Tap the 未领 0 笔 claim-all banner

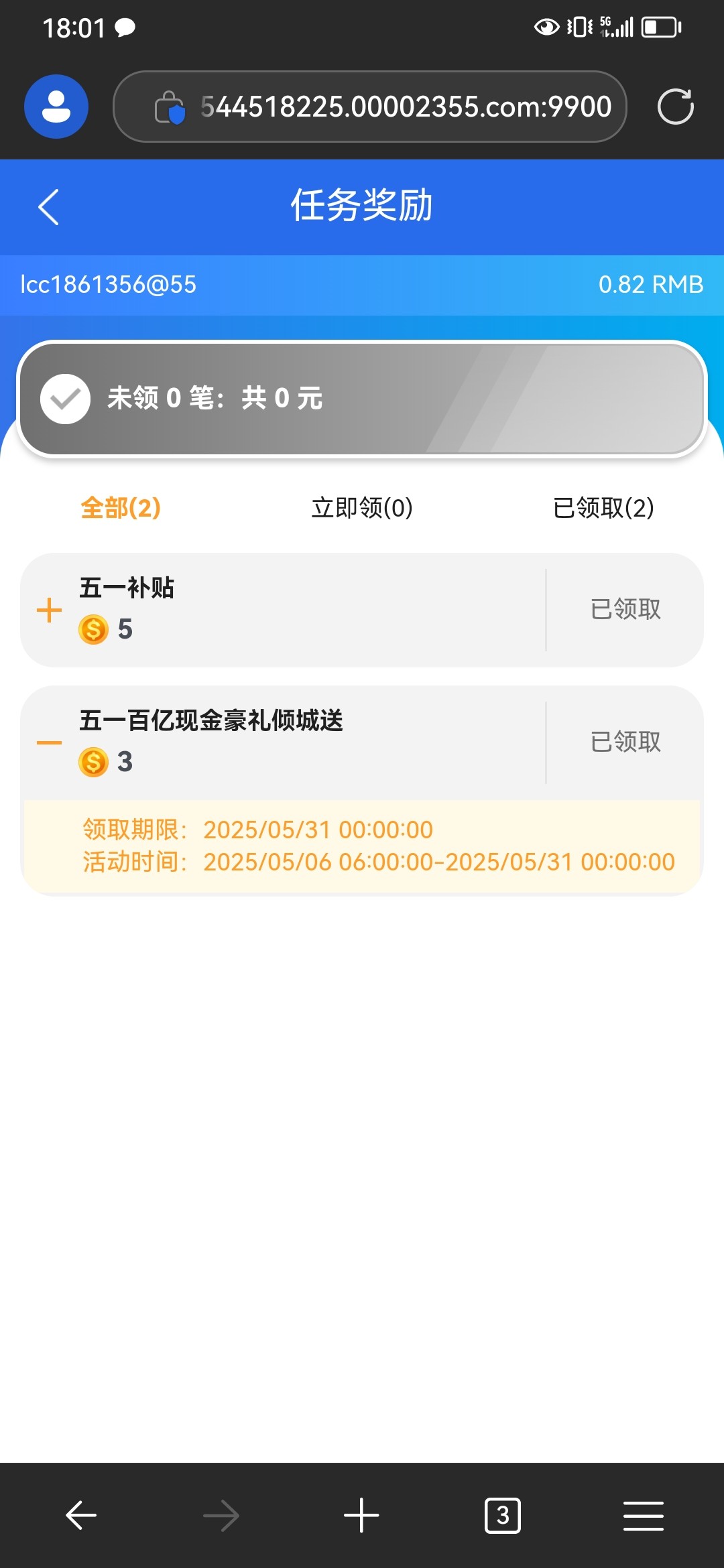point(362,399)
